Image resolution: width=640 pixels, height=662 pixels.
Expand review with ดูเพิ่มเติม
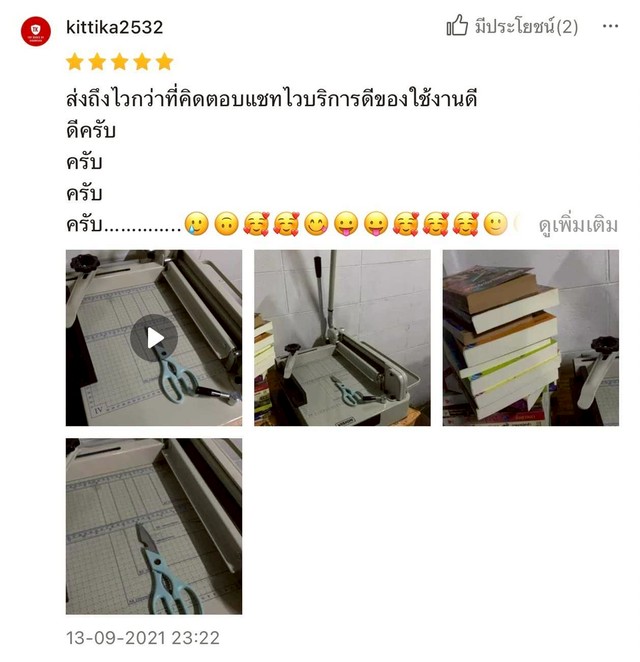pyautogui.click(x=578, y=224)
